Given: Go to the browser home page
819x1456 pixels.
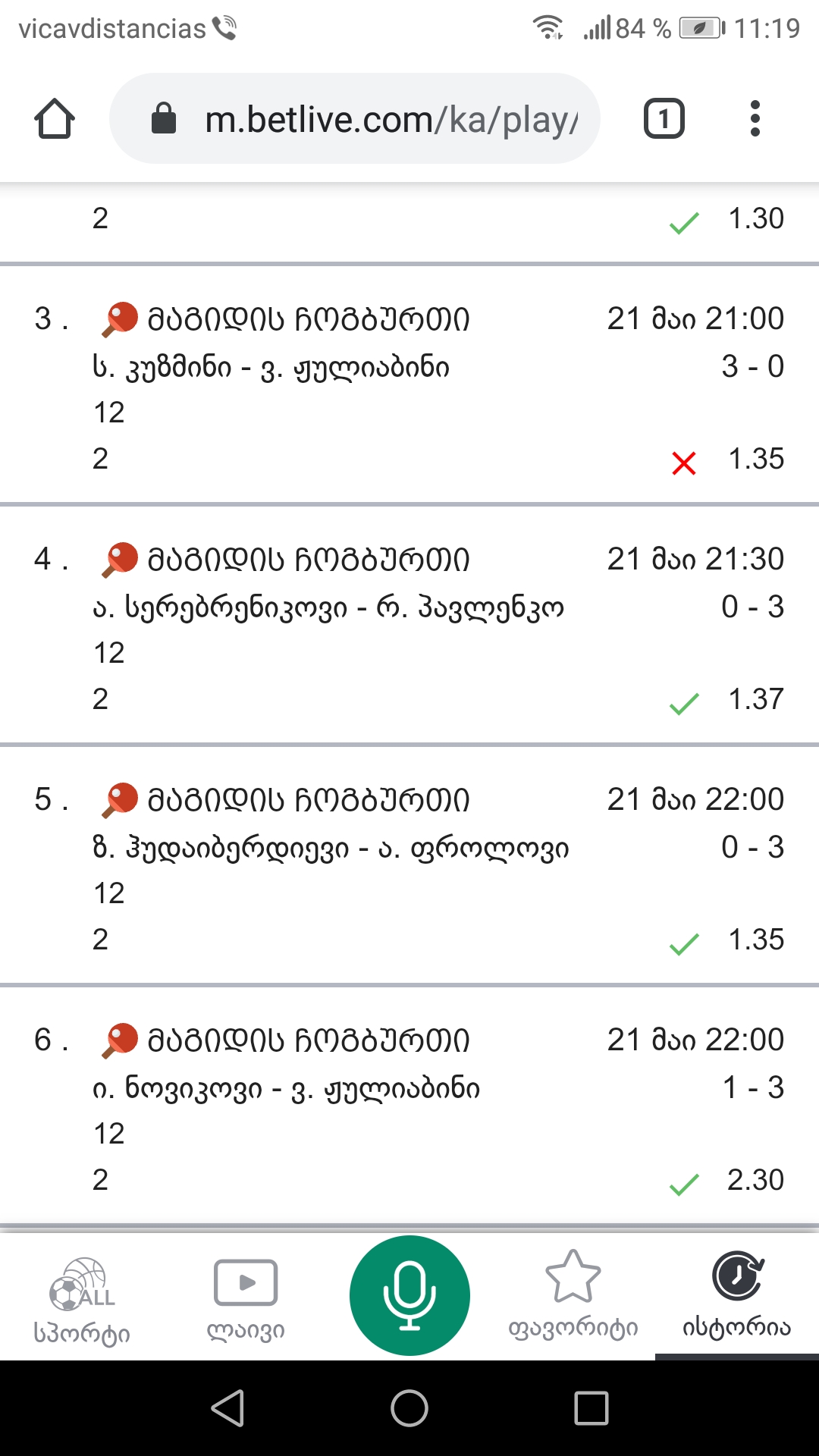Looking at the screenshot, I should tap(55, 119).
